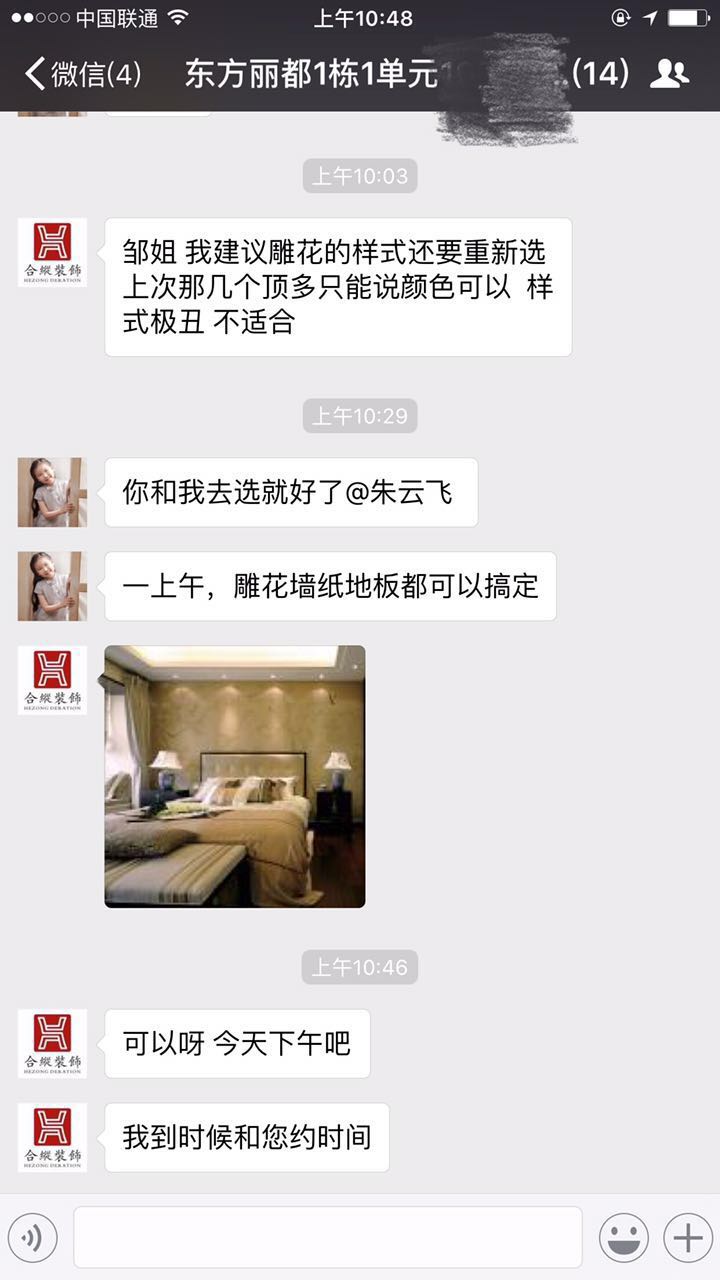Open profile of sender of 你和我去选就好了
Image resolution: width=720 pixels, height=1280 pixels.
click(x=52, y=492)
